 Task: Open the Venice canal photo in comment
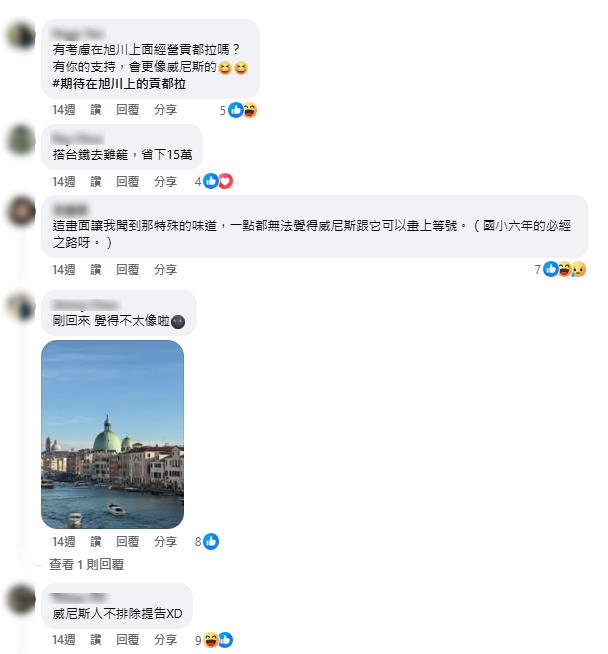point(112,434)
